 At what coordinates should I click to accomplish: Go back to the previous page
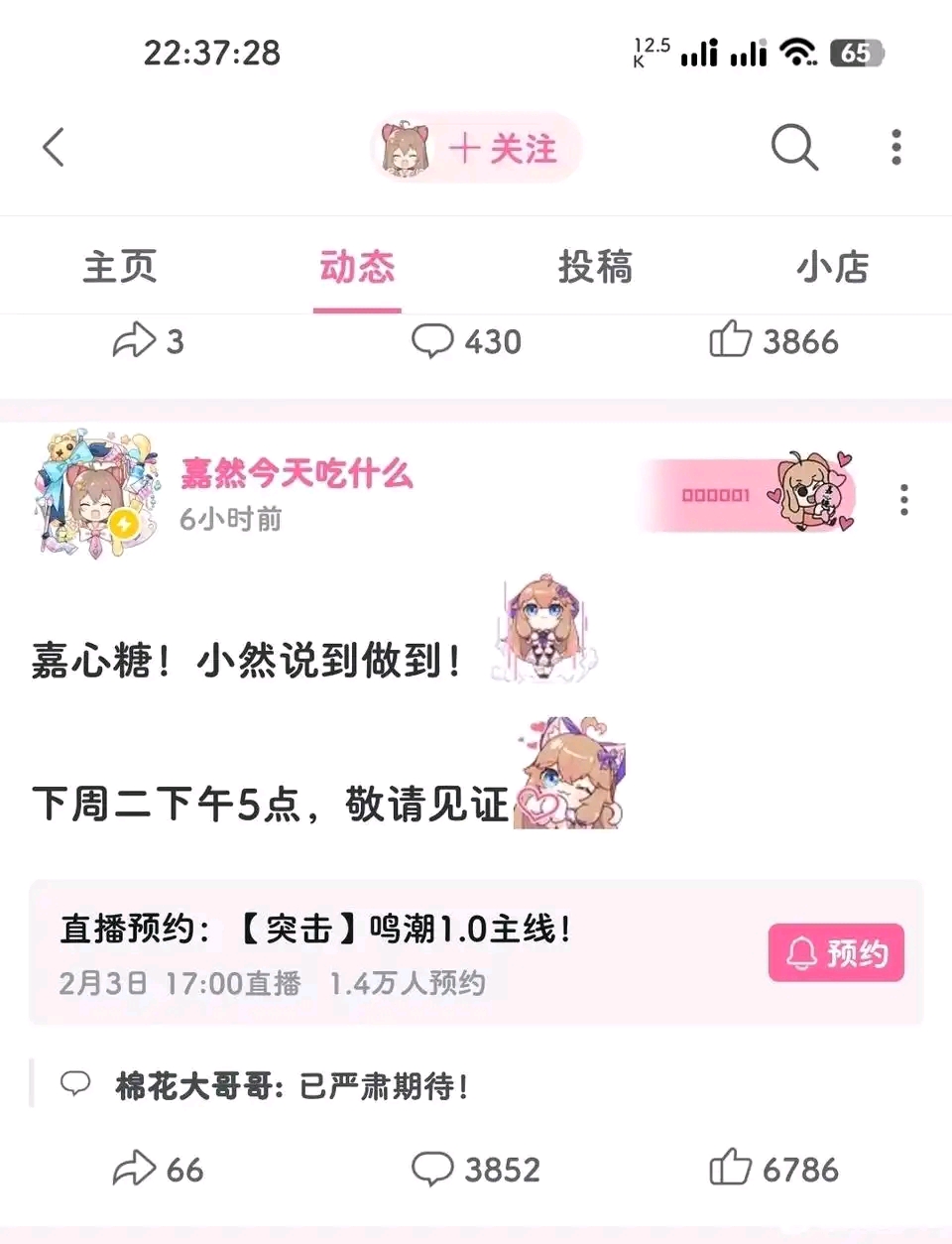pos(55,147)
